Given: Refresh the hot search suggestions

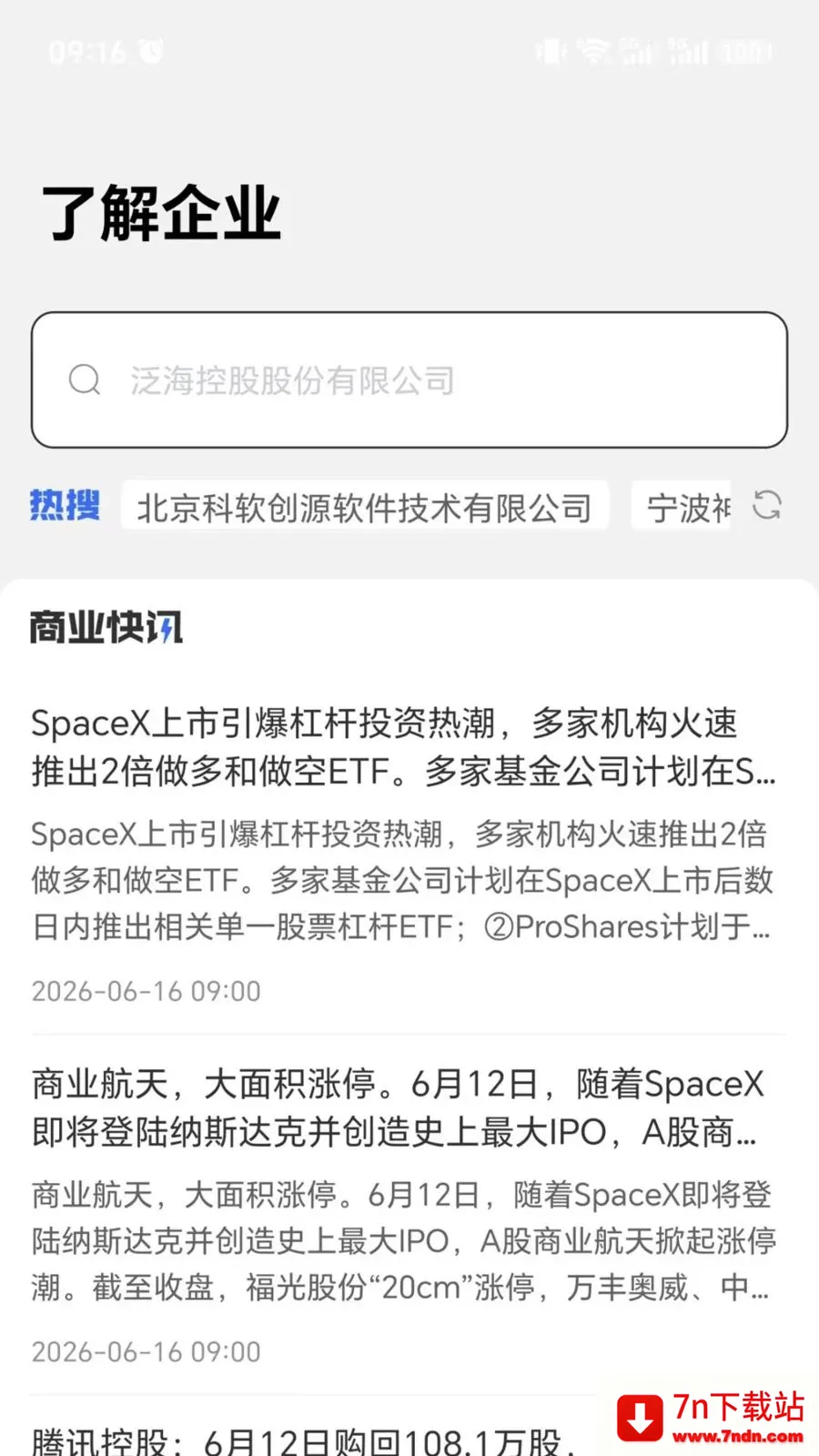Looking at the screenshot, I should pyautogui.click(x=767, y=505).
